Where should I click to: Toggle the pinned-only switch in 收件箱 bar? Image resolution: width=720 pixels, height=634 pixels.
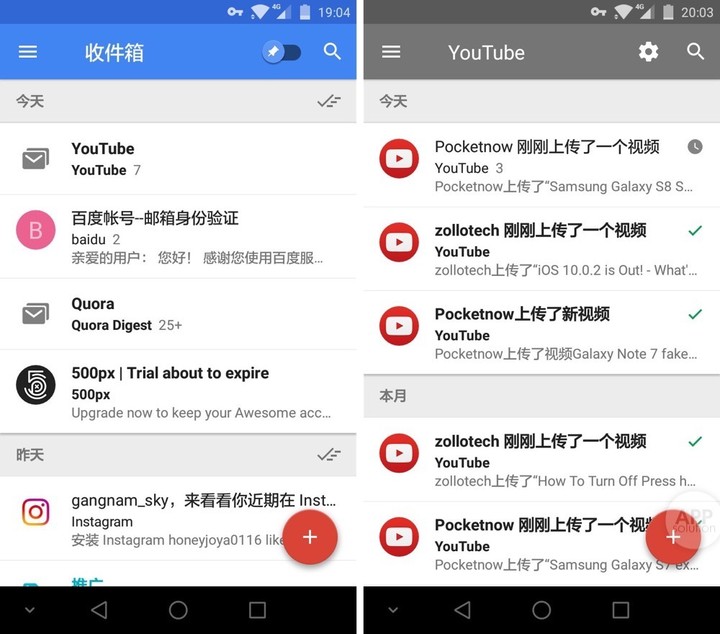281,52
